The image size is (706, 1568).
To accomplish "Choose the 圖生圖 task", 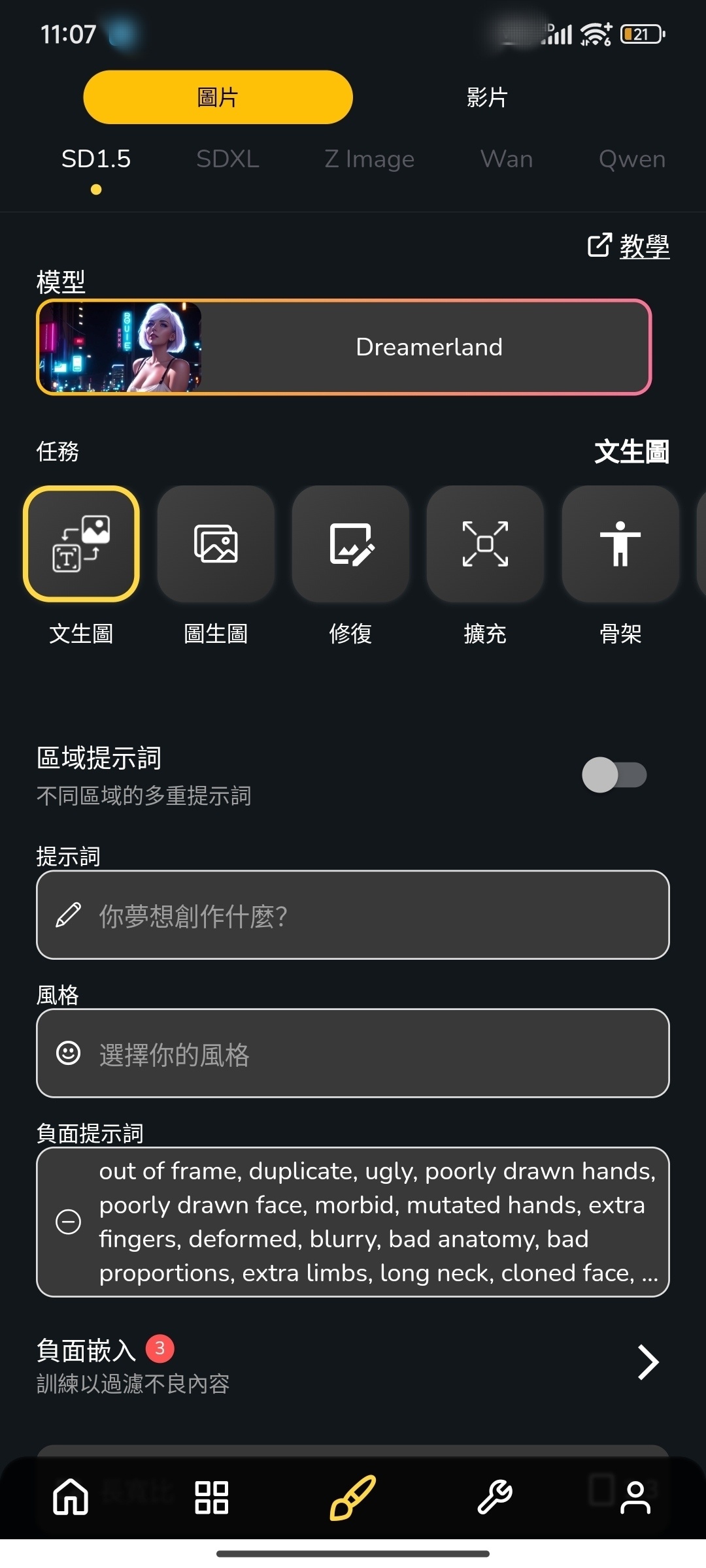I will click(x=216, y=544).
